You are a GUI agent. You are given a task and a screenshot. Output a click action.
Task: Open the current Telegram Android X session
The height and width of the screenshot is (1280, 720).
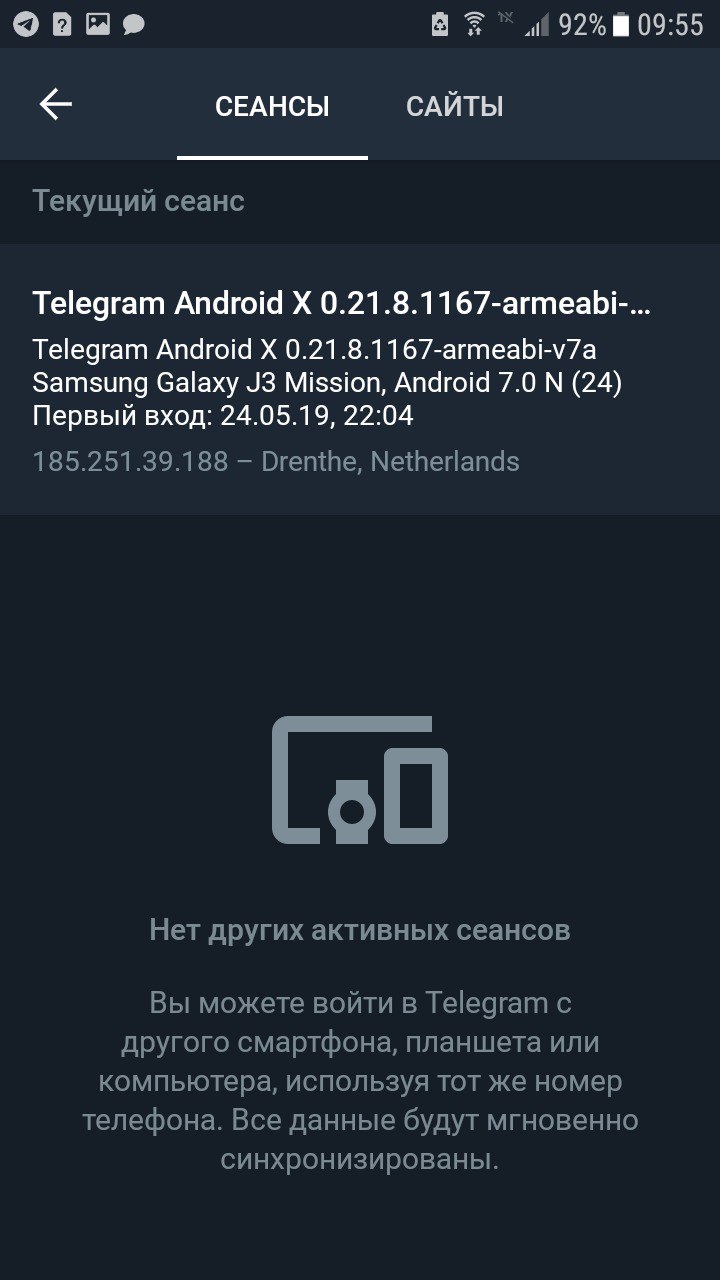340,380
